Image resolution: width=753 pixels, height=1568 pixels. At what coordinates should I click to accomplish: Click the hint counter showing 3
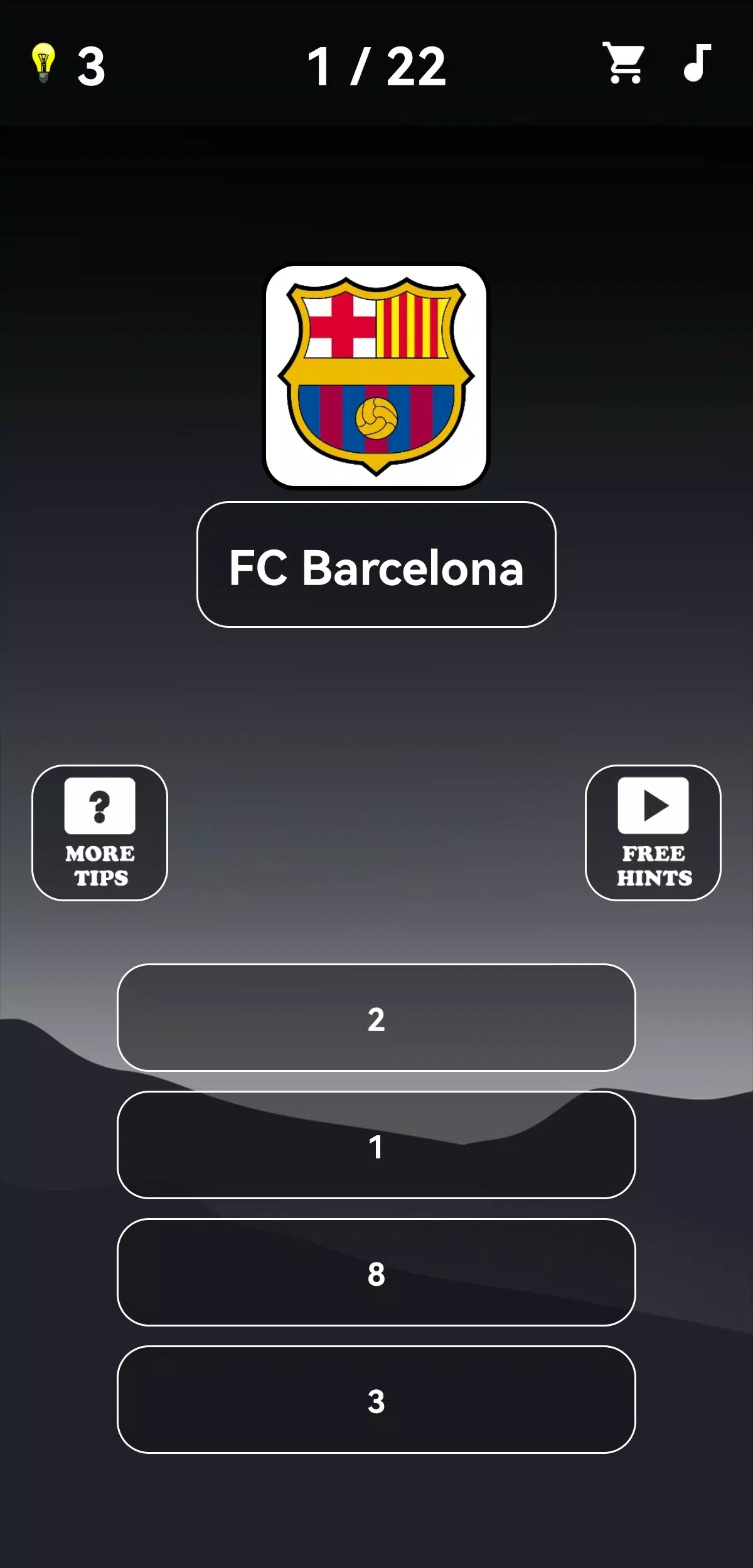(x=90, y=68)
